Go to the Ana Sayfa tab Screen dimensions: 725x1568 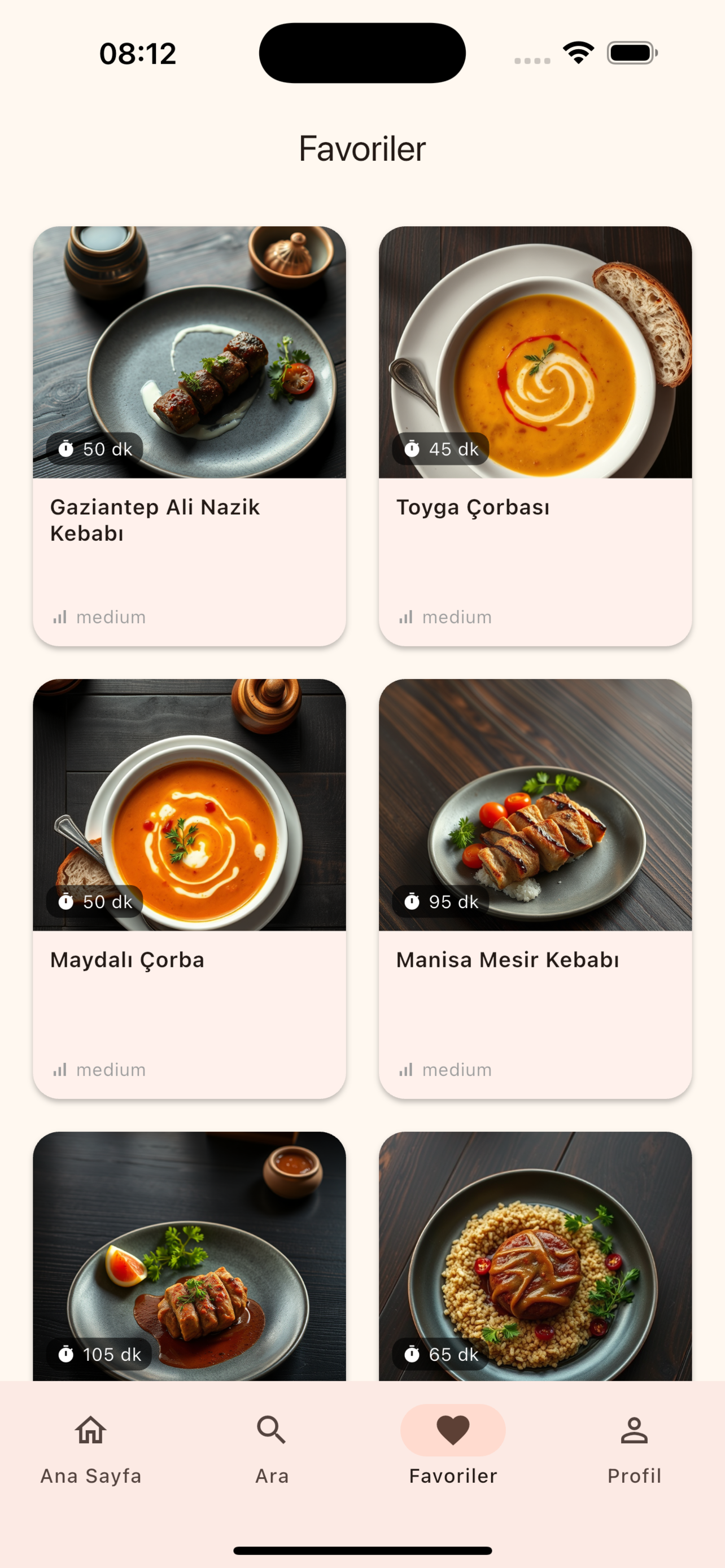click(x=91, y=1449)
